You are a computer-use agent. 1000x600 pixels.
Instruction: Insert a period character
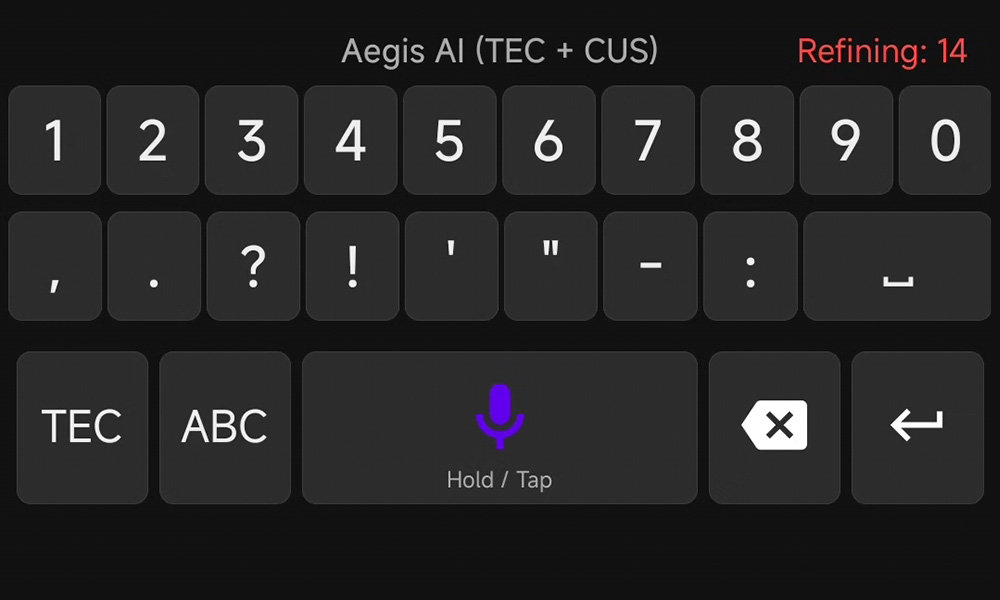coord(153,266)
